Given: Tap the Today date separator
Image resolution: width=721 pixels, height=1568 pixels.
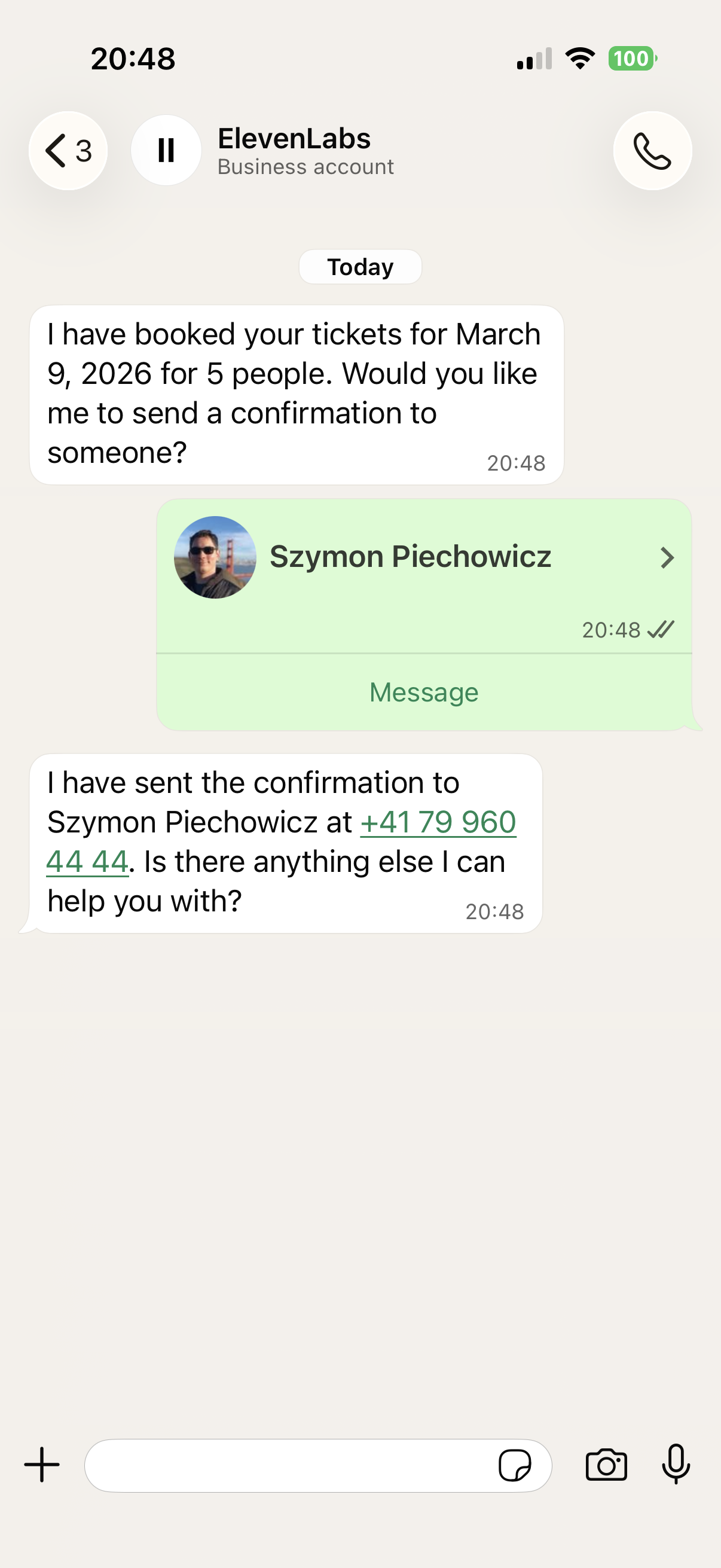Looking at the screenshot, I should [360, 266].
